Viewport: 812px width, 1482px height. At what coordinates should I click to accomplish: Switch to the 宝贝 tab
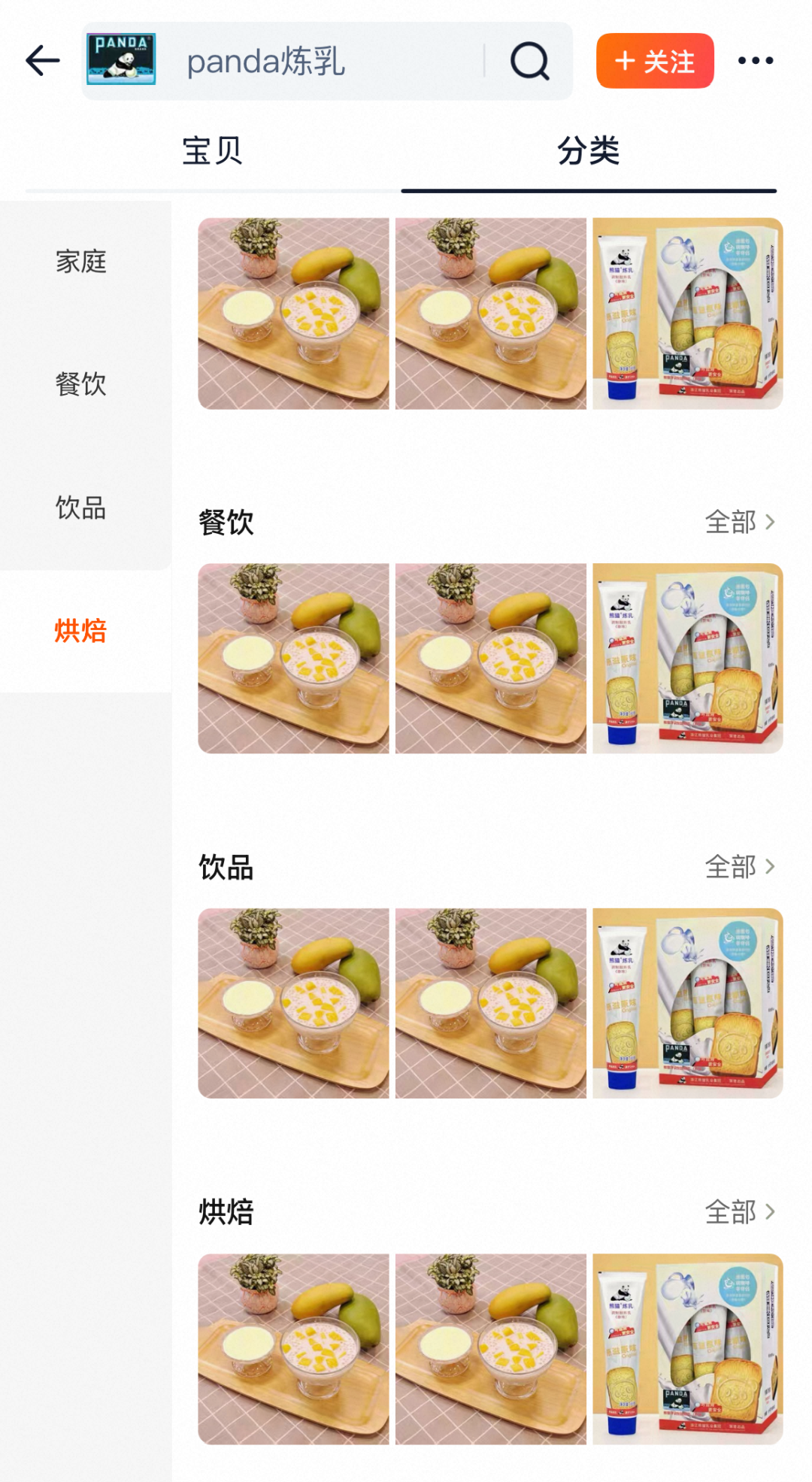click(213, 151)
